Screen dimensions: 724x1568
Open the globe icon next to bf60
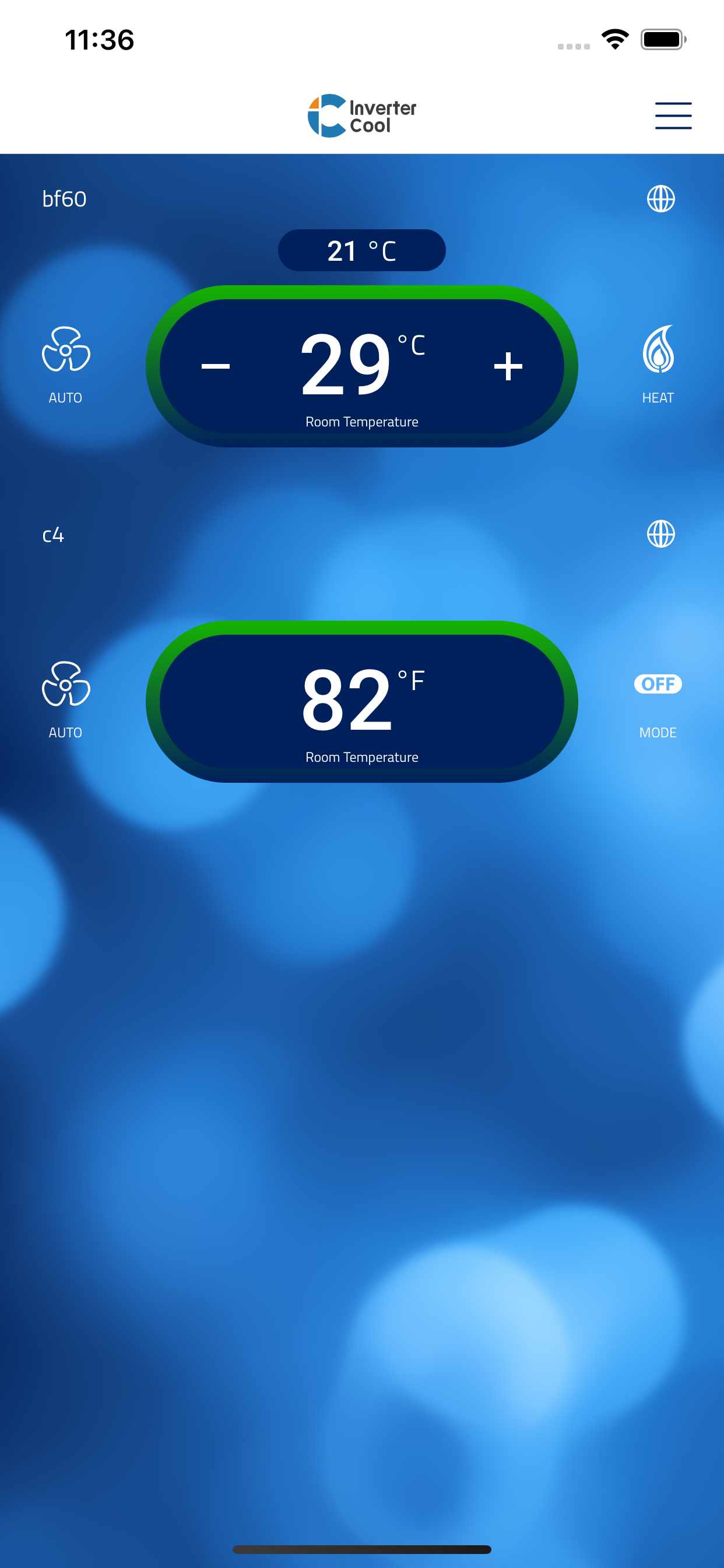click(661, 198)
